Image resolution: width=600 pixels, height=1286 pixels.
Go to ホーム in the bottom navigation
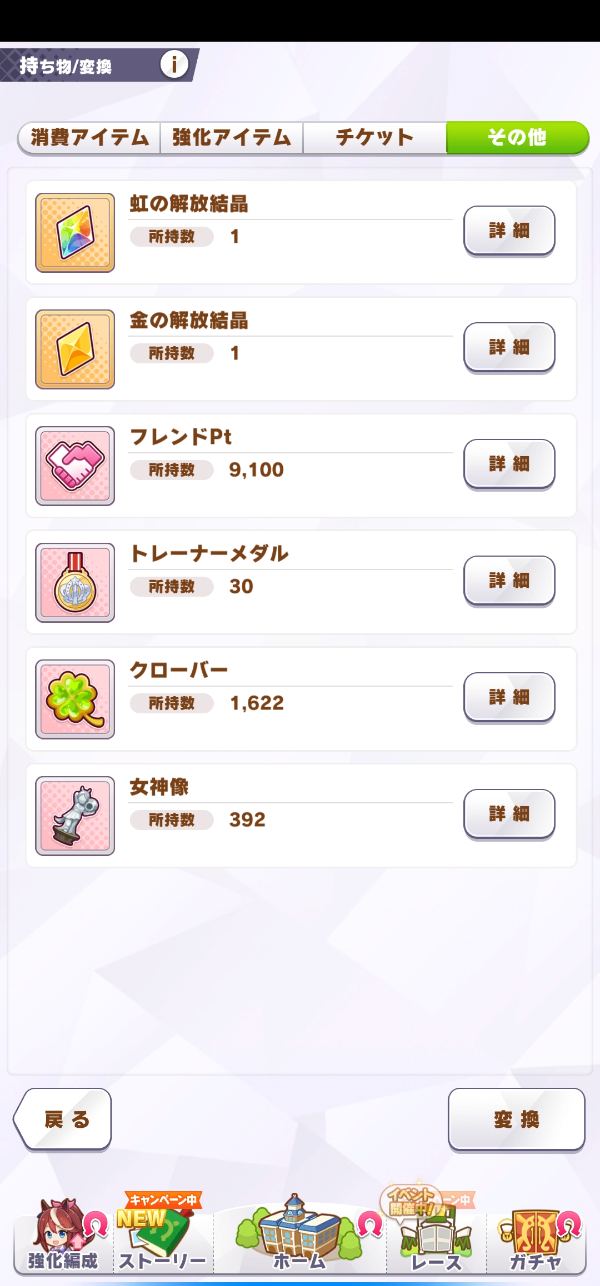pyautogui.click(x=297, y=1236)
